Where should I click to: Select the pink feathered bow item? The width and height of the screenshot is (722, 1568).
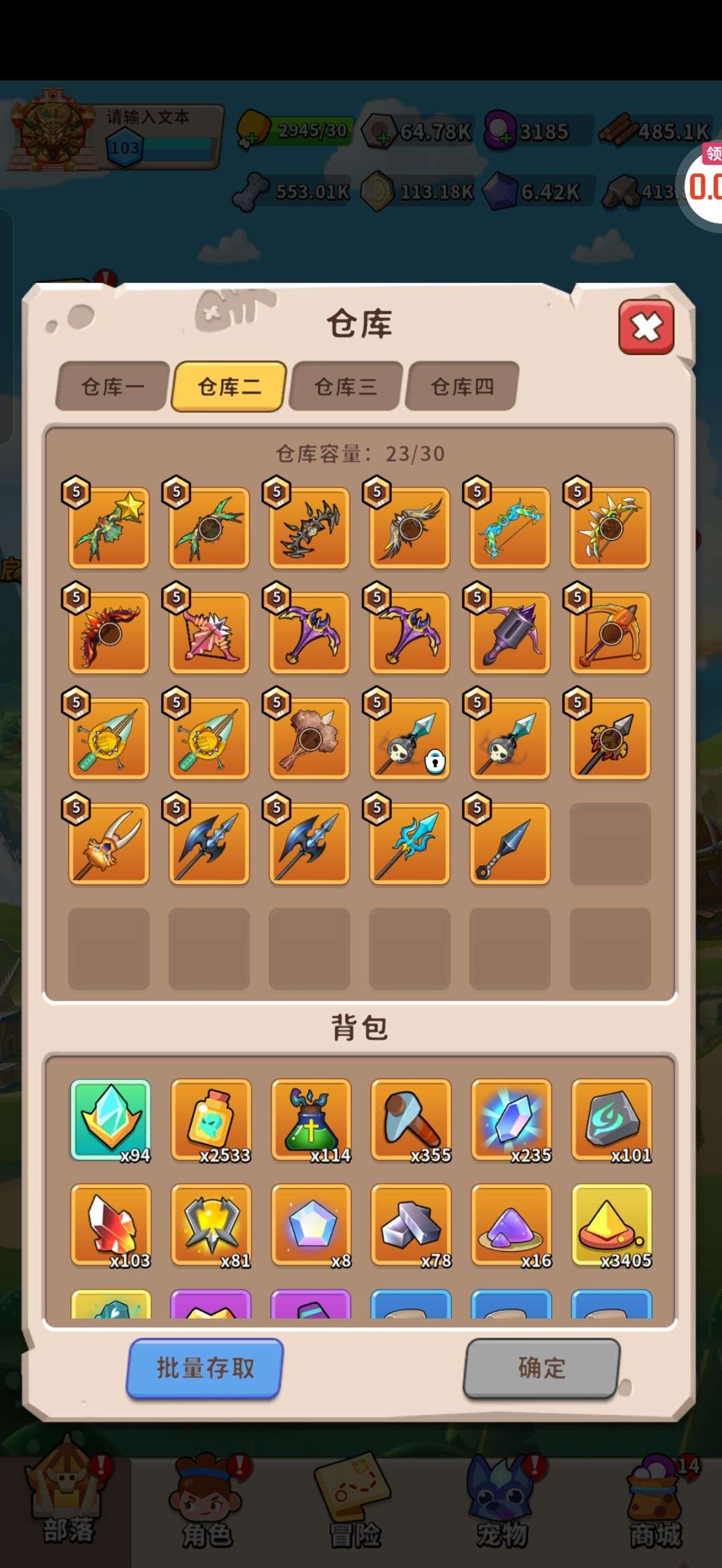coord(209,633)
